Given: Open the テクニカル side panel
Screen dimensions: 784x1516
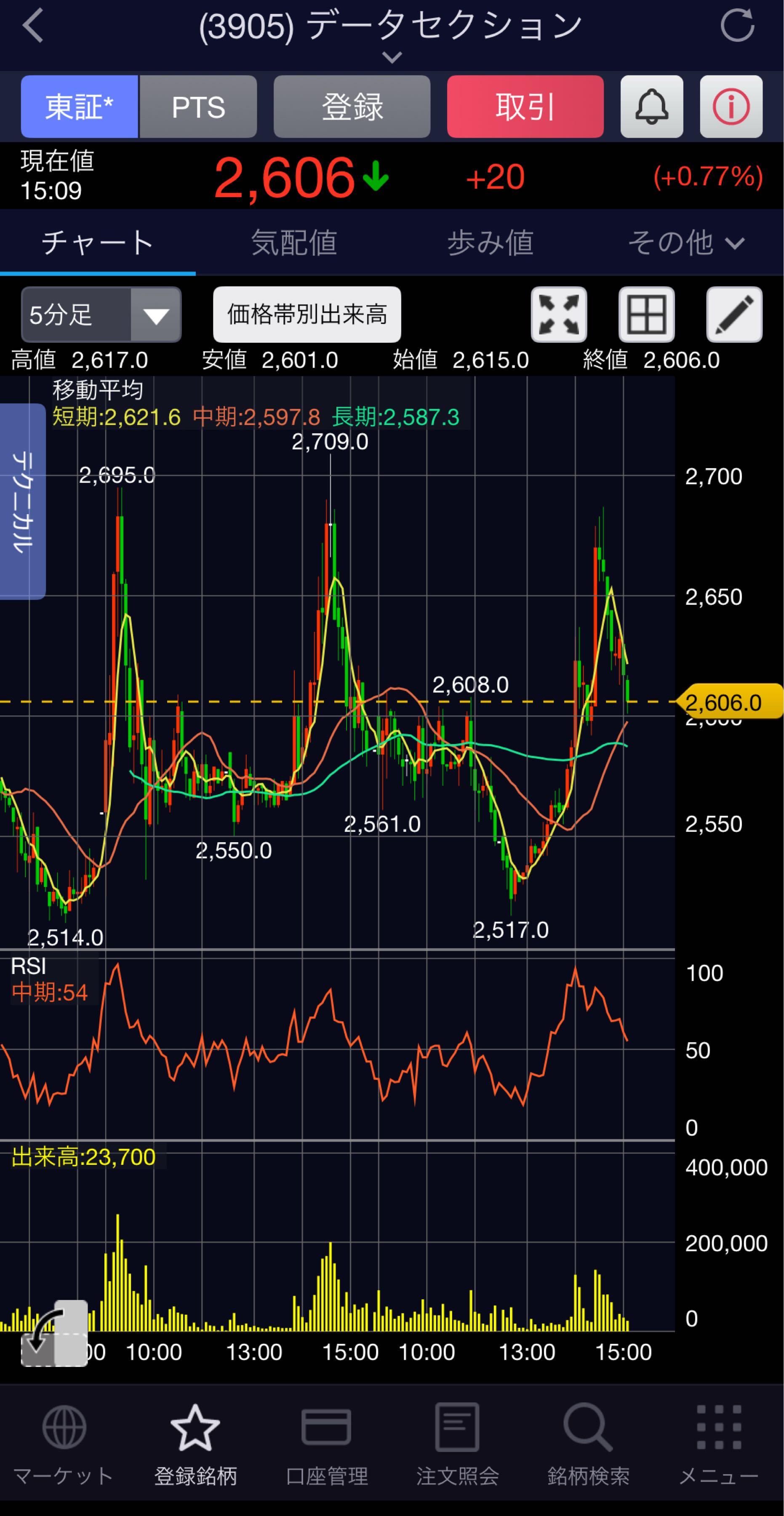Looking at the screenshot, I should pos(22,501).
